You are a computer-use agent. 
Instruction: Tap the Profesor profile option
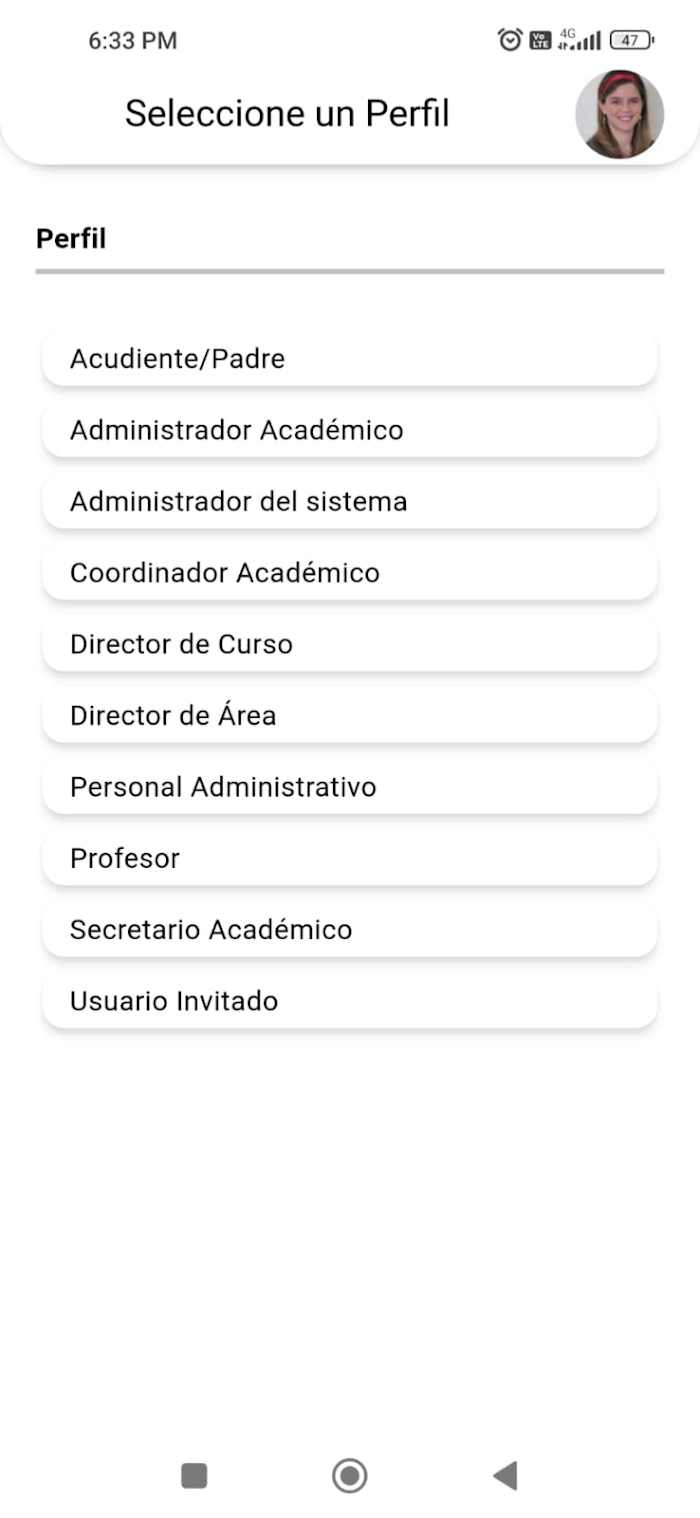click(350, 859)
